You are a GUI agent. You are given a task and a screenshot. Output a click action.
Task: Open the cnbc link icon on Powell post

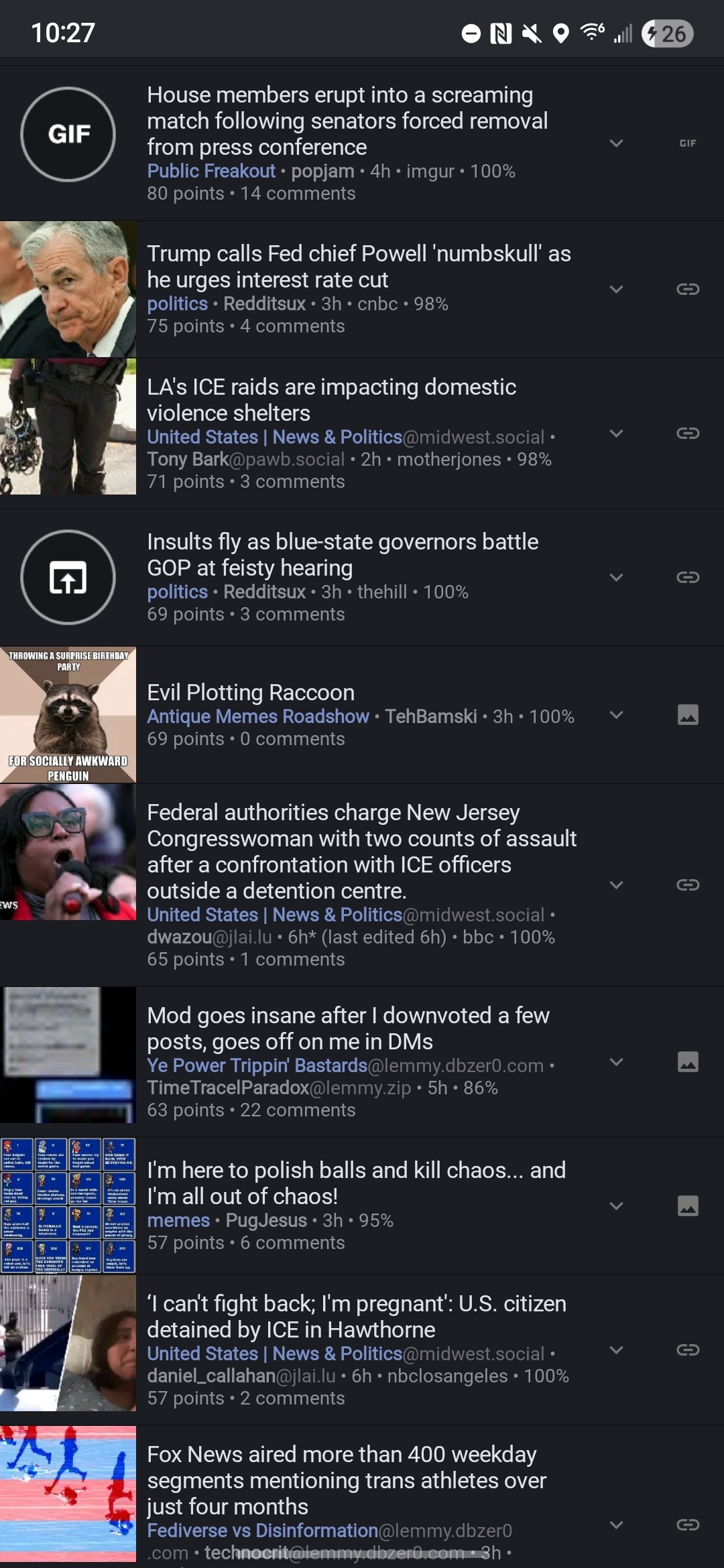(x=688, y=289)
